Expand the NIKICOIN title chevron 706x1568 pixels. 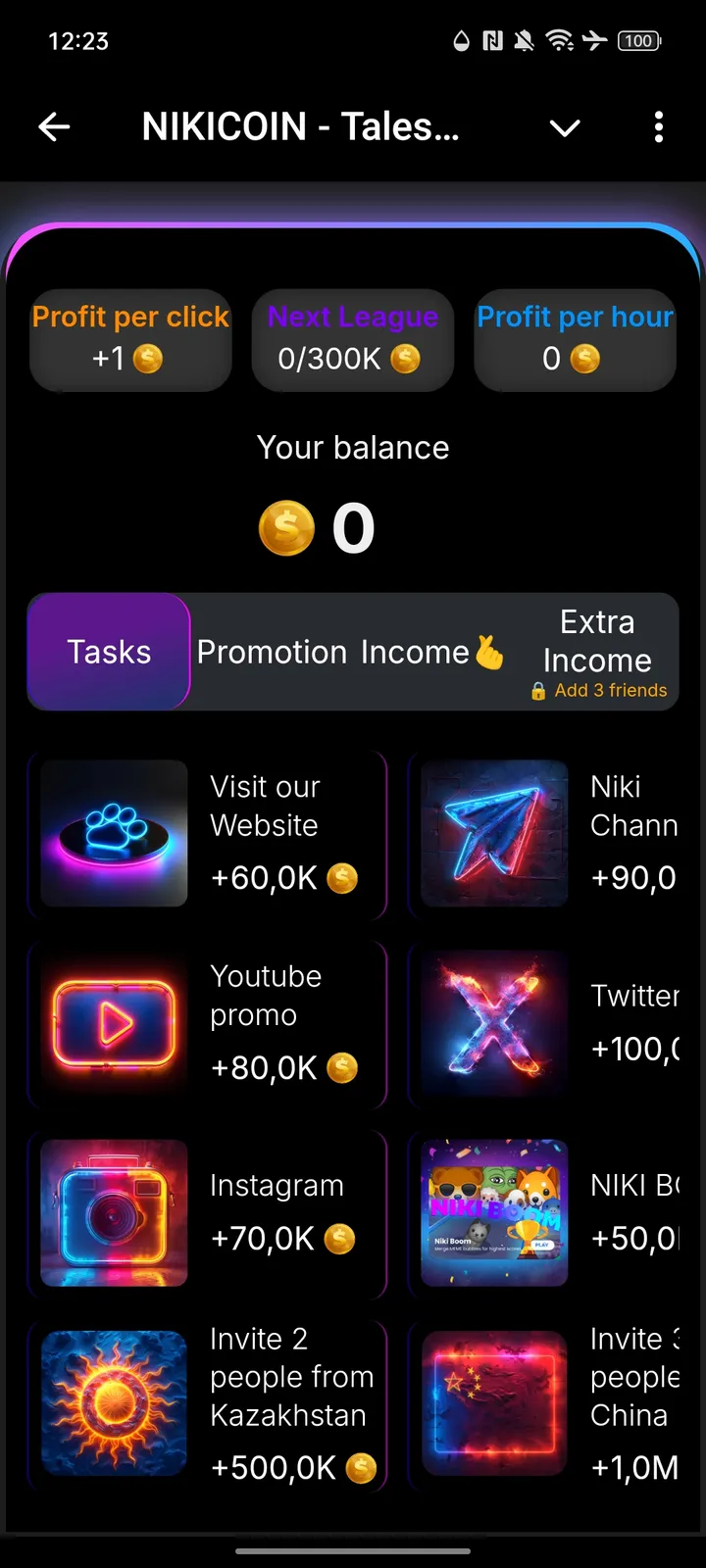point(565,127)
